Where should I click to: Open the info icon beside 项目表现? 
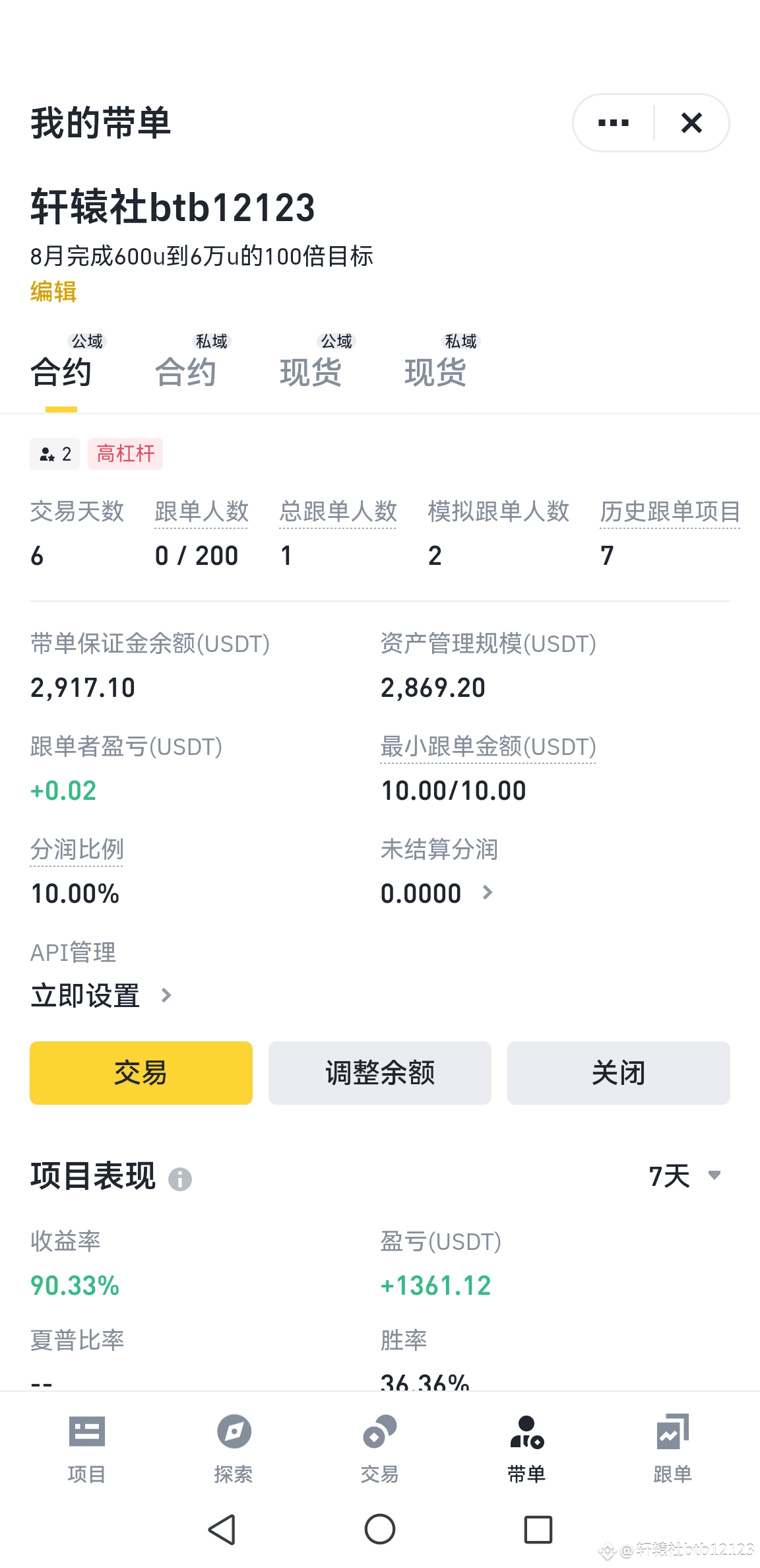click(x=180, y=1179)
